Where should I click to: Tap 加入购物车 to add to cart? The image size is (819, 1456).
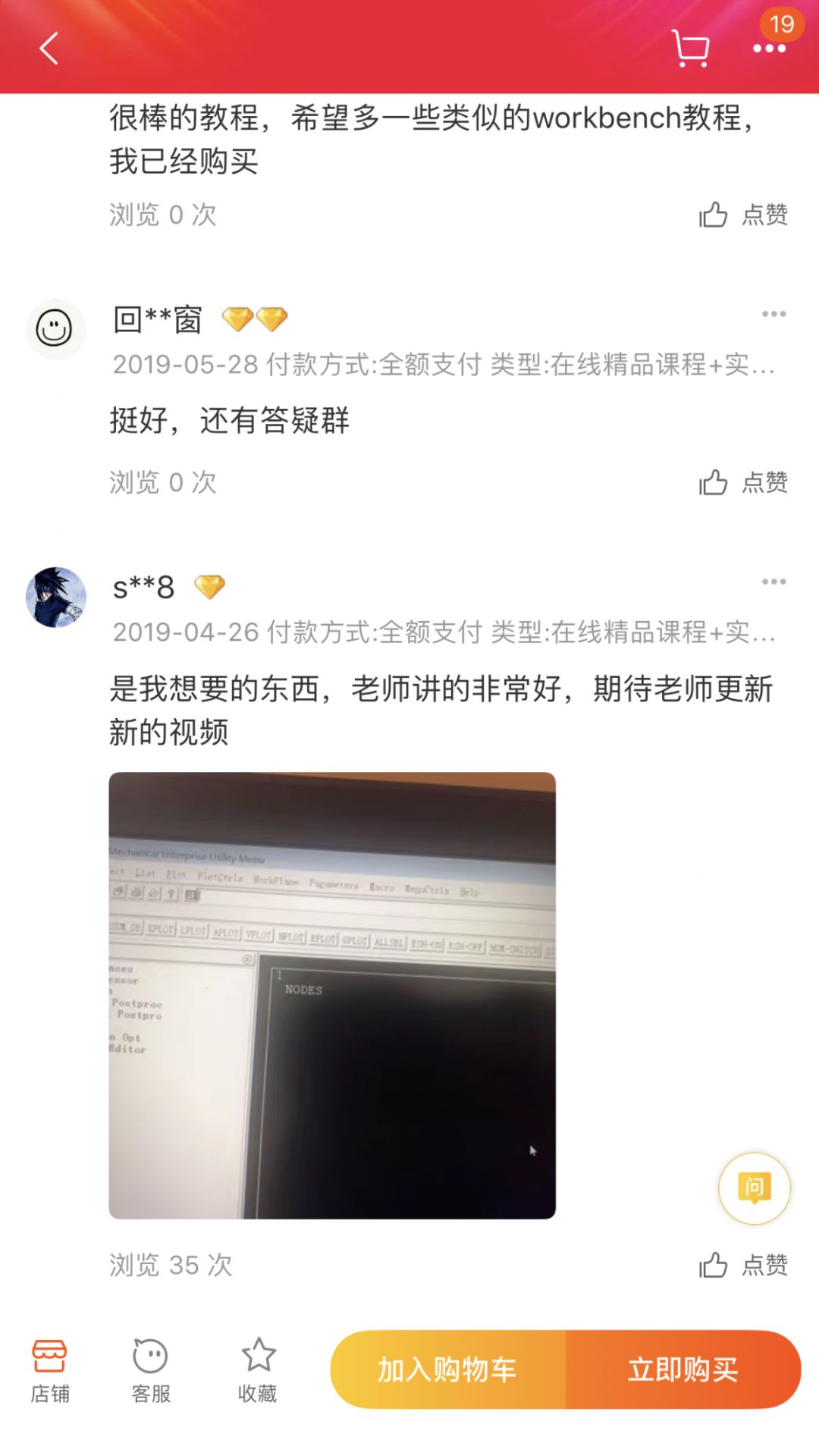click(447, 1370)
